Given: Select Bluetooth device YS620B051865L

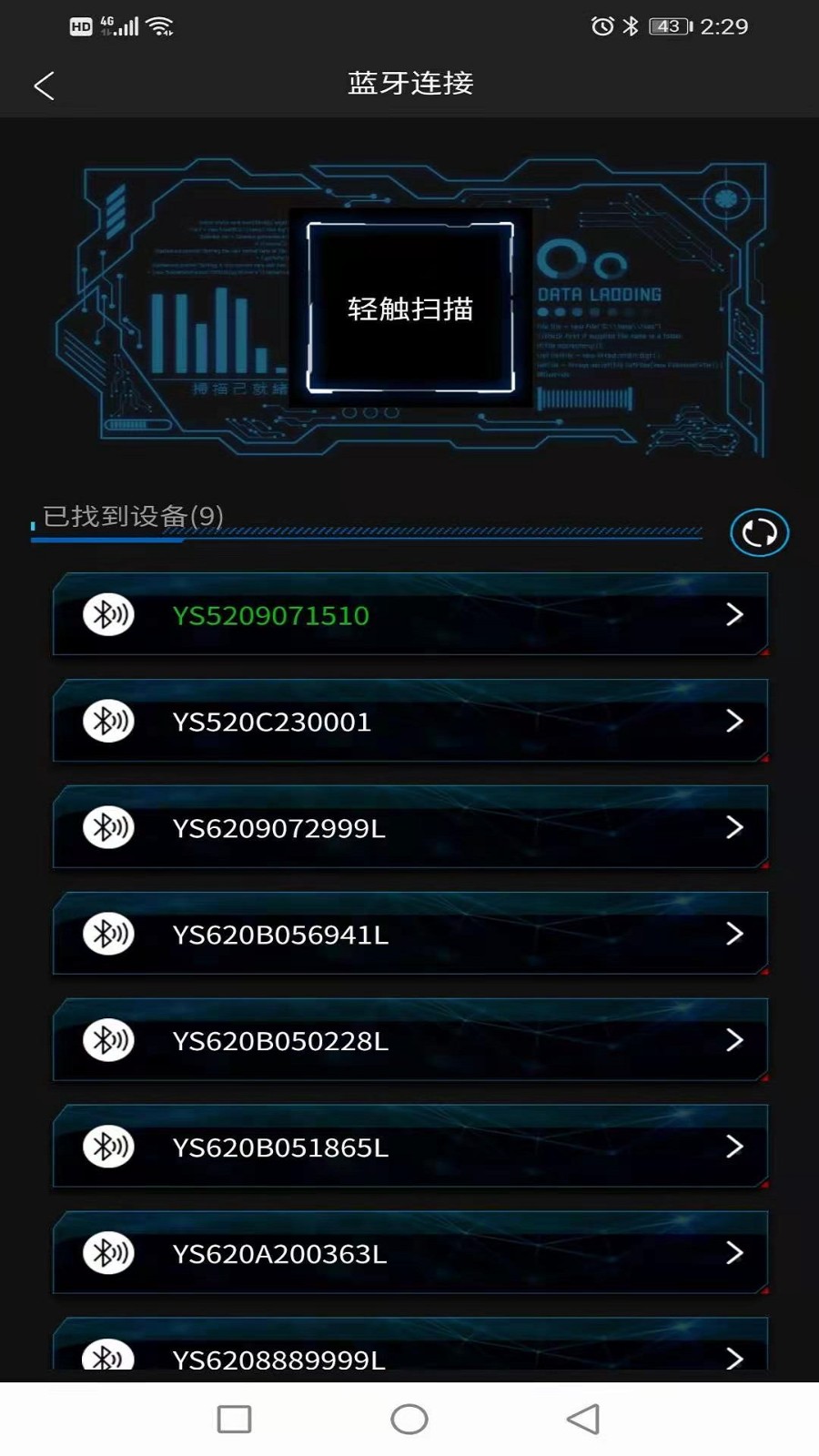Looking at the screenshot, I should [x=409, y=1148].
